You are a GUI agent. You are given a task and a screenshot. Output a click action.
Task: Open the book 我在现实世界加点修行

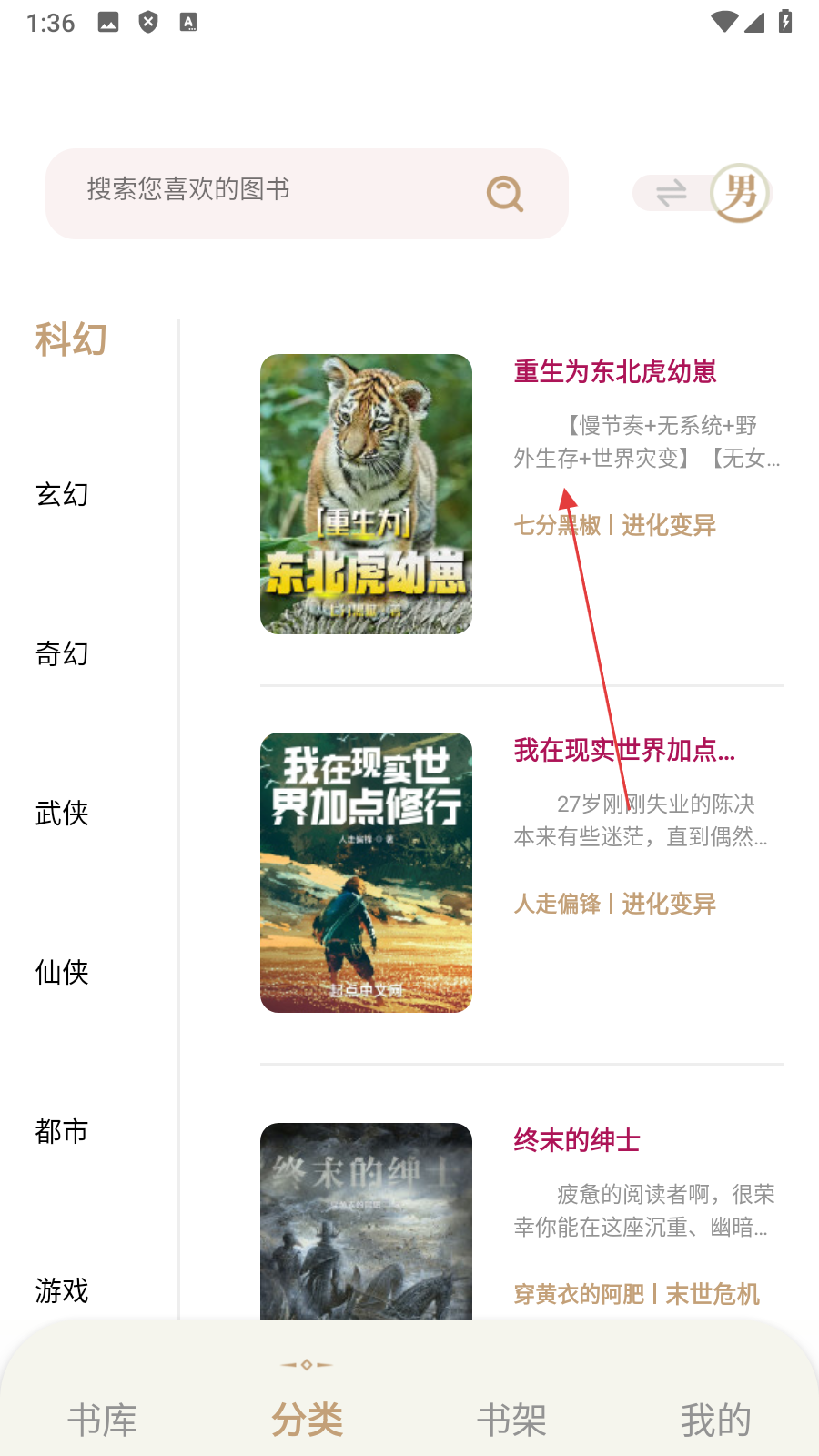(x=624, y=751)
